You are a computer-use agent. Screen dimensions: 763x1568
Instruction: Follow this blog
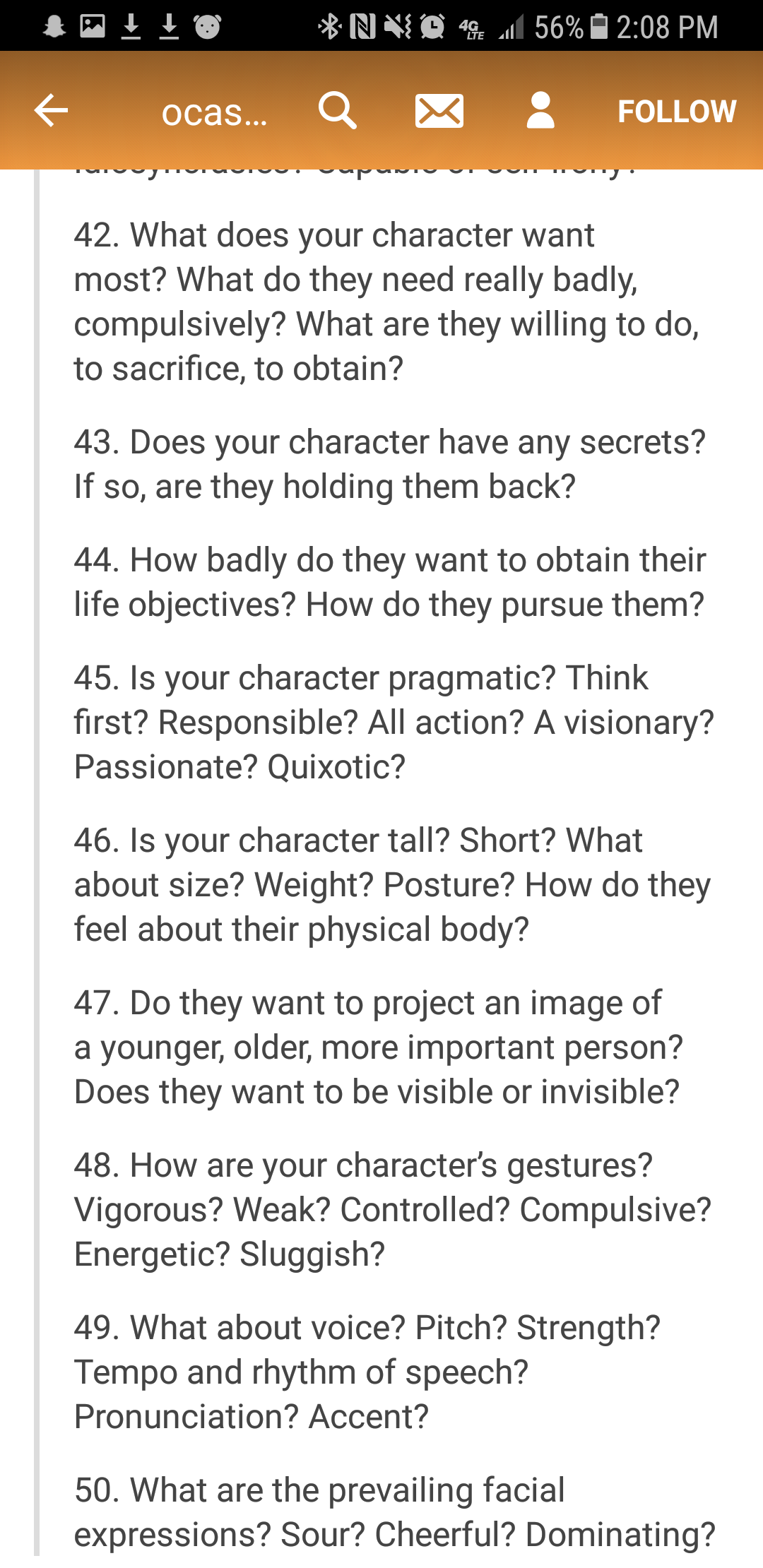pyautogui.click(x=676, y=111)
